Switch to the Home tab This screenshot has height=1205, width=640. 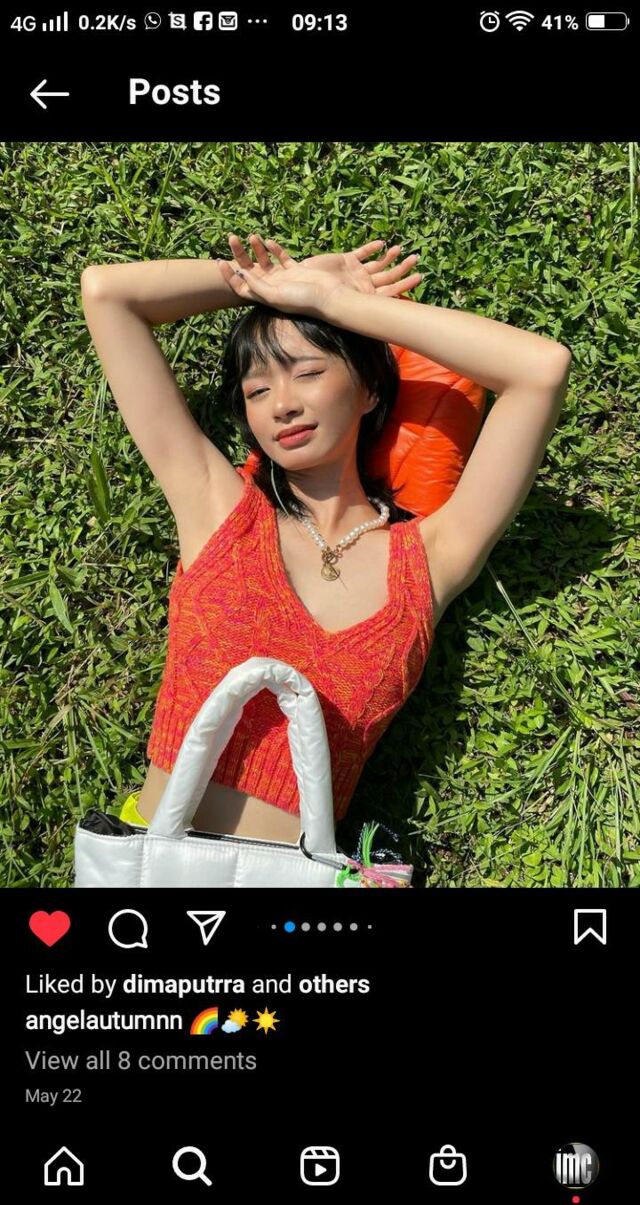coord(64,1166)
